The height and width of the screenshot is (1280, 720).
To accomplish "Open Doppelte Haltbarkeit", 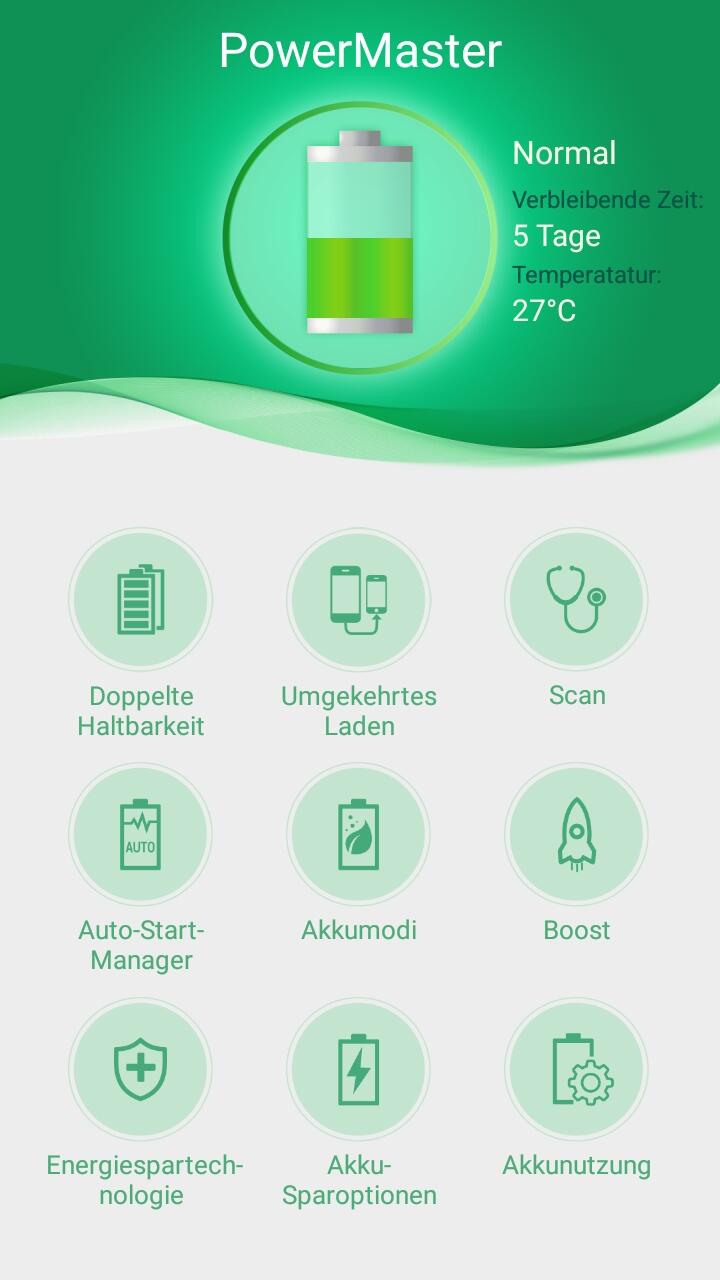I will [140, 600].
